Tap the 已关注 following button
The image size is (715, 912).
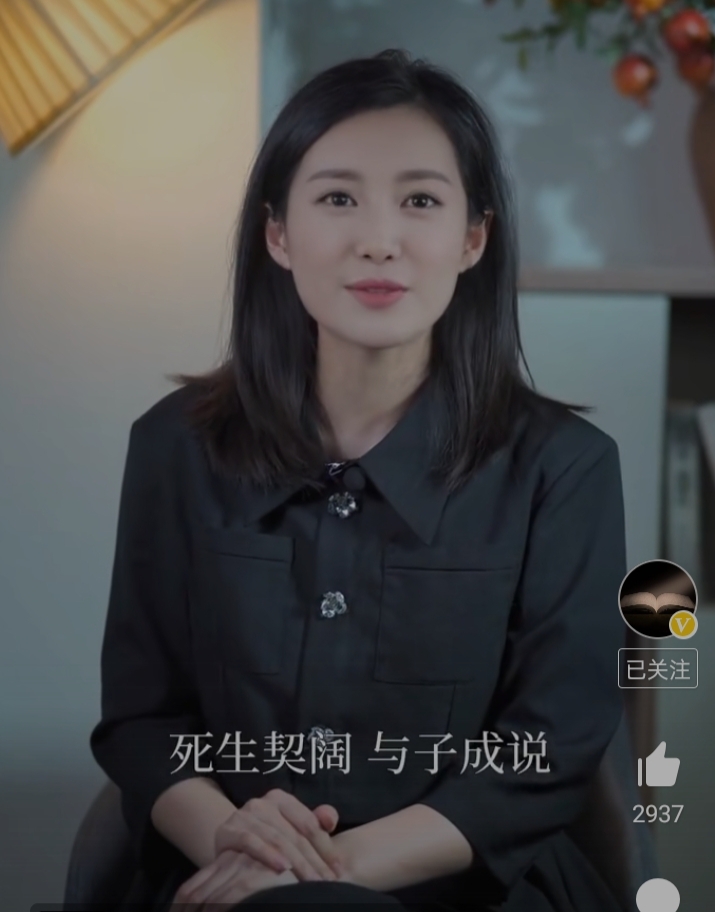pos(657,669)
